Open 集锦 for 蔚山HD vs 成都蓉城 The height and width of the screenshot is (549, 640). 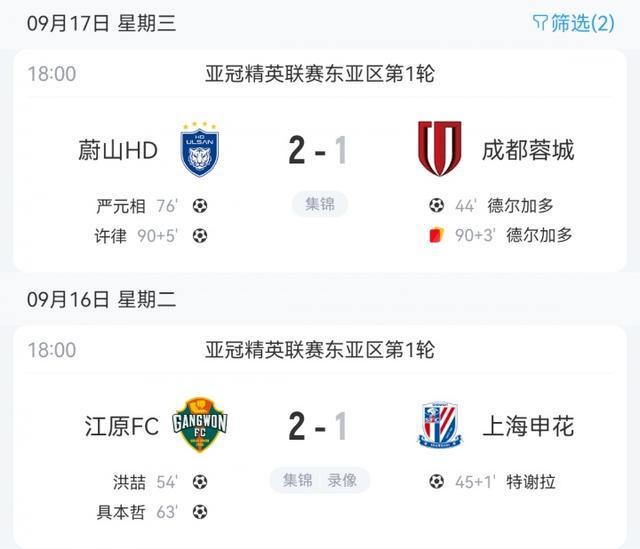[320, 204]
